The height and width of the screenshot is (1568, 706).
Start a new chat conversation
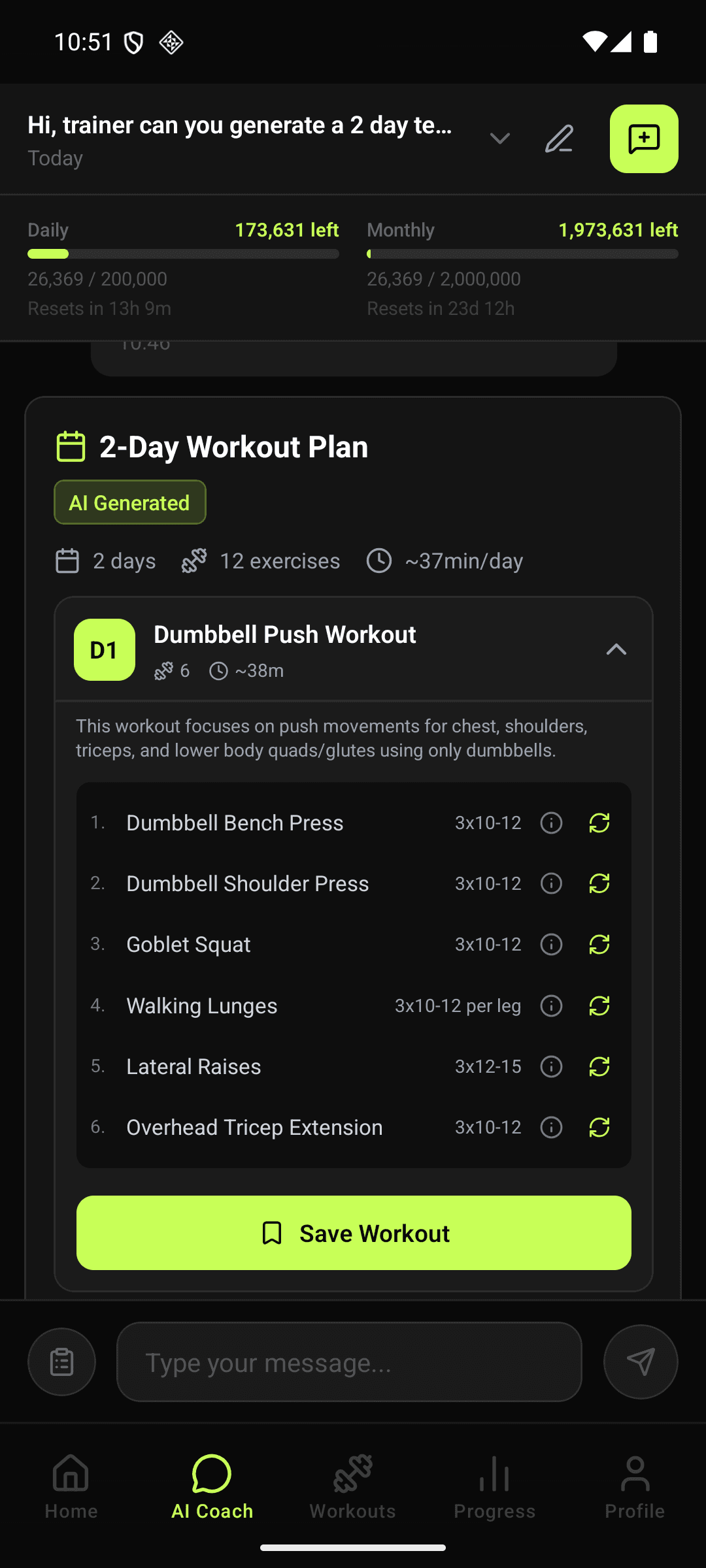(x=643, y=139)
